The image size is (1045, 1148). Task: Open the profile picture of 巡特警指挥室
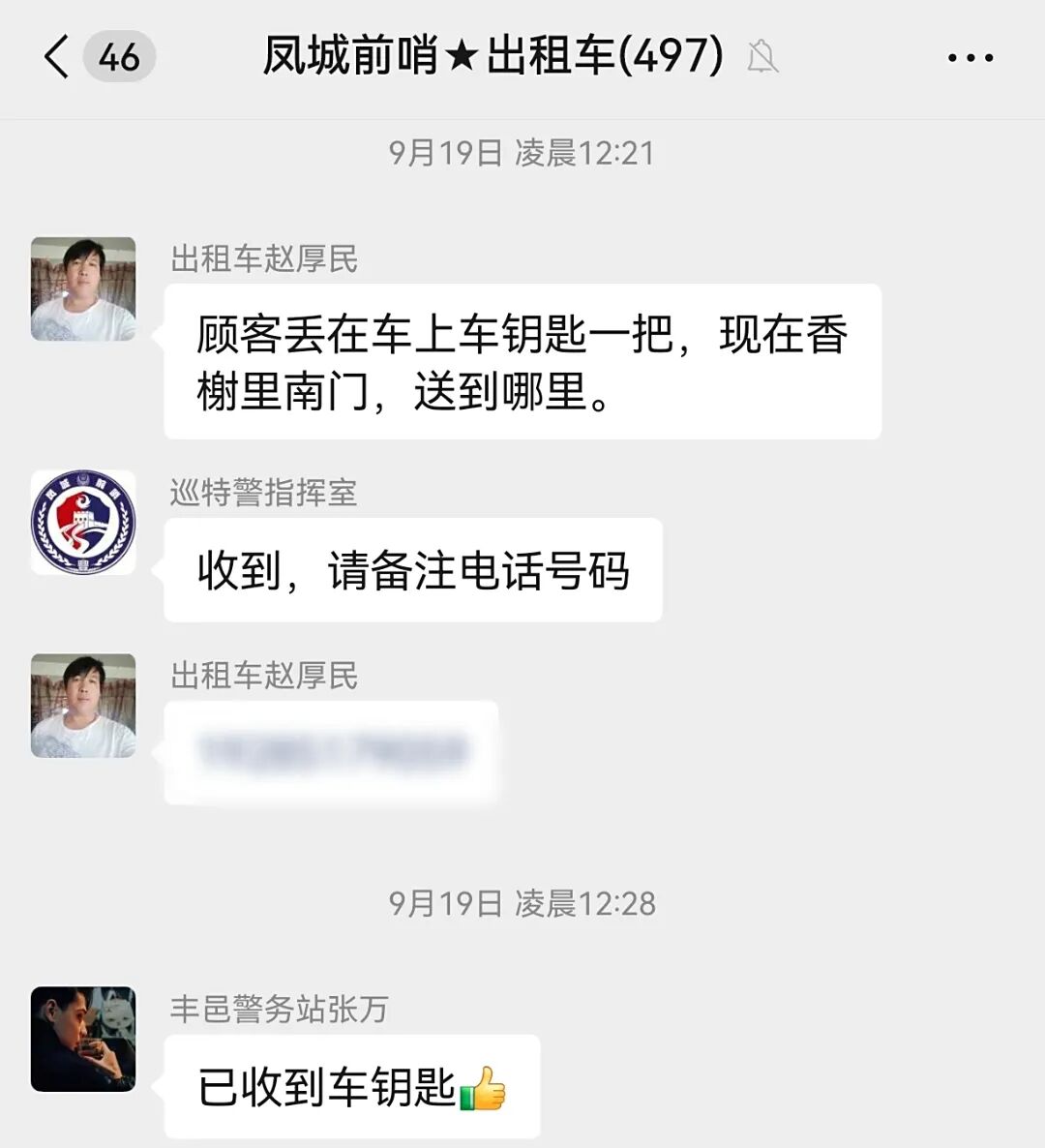(83, 523)
